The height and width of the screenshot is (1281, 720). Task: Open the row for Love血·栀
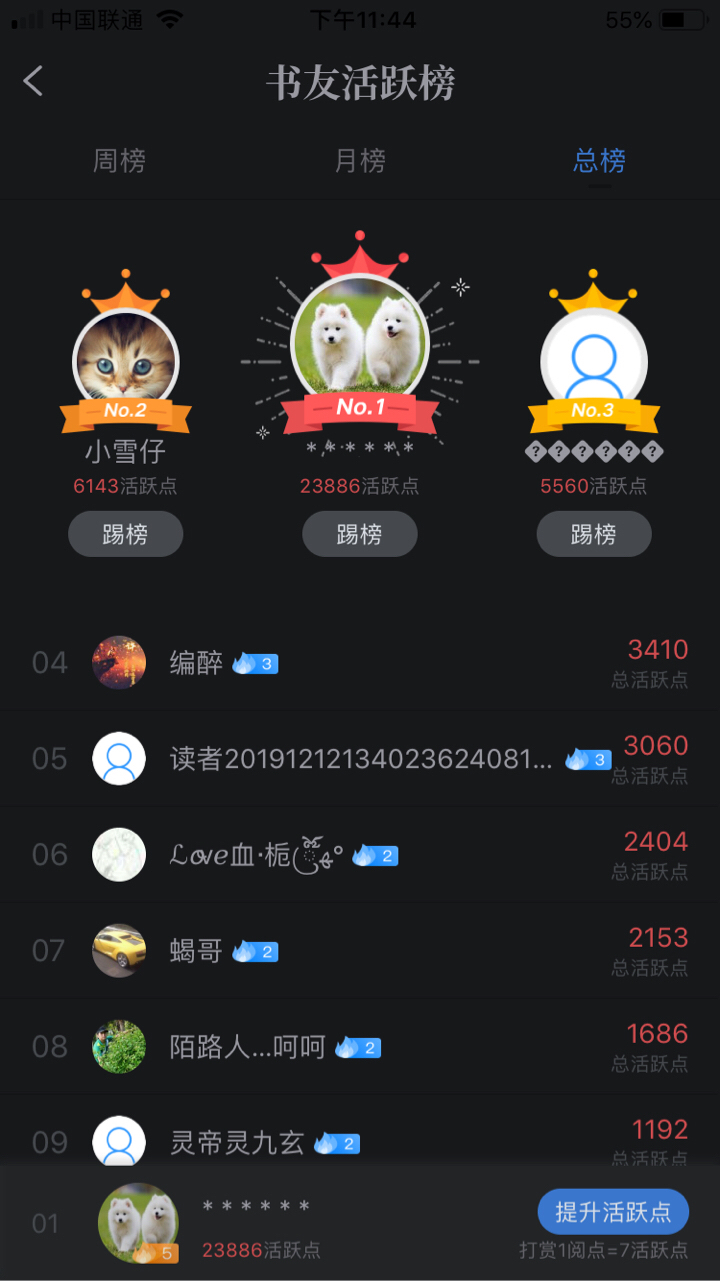click(360, 855)
